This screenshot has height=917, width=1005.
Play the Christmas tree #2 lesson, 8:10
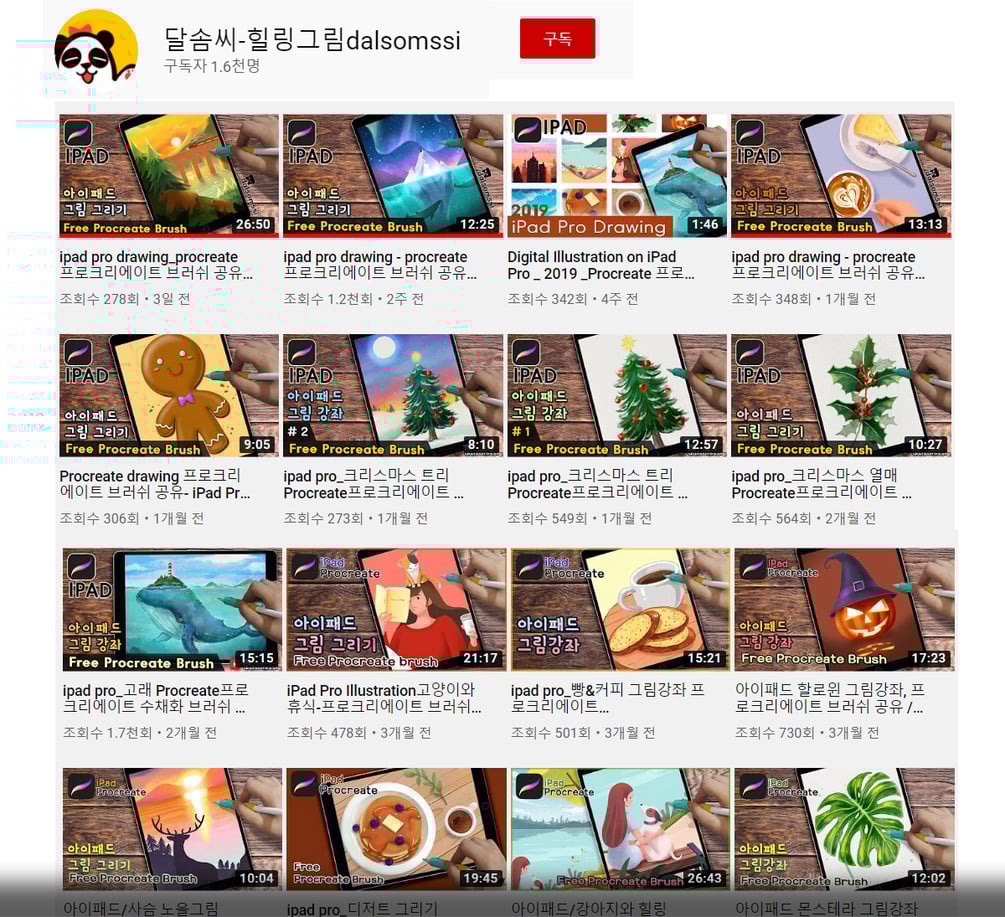pos(392,395)
